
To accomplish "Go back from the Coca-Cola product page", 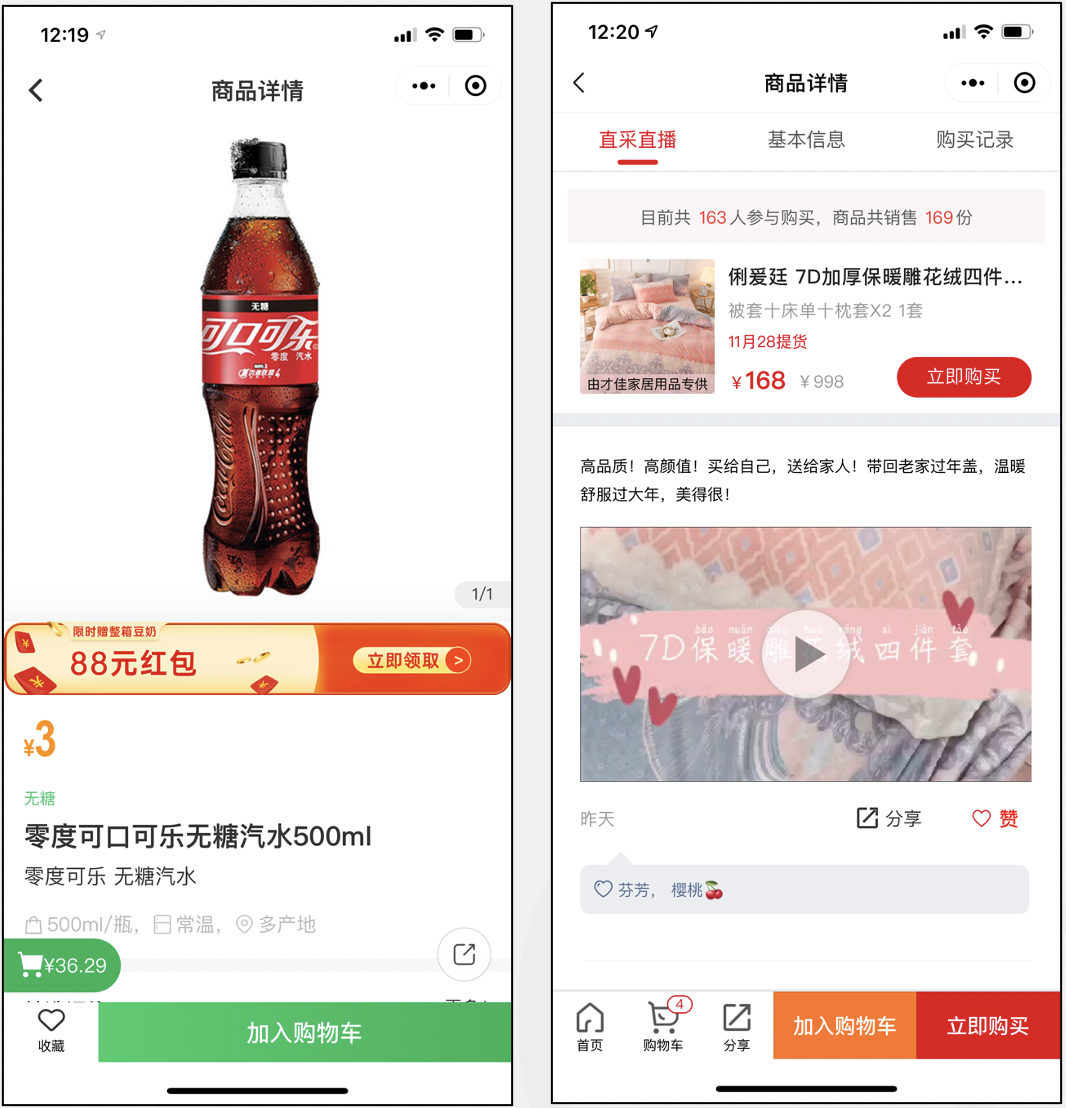I will pos(36,91).
